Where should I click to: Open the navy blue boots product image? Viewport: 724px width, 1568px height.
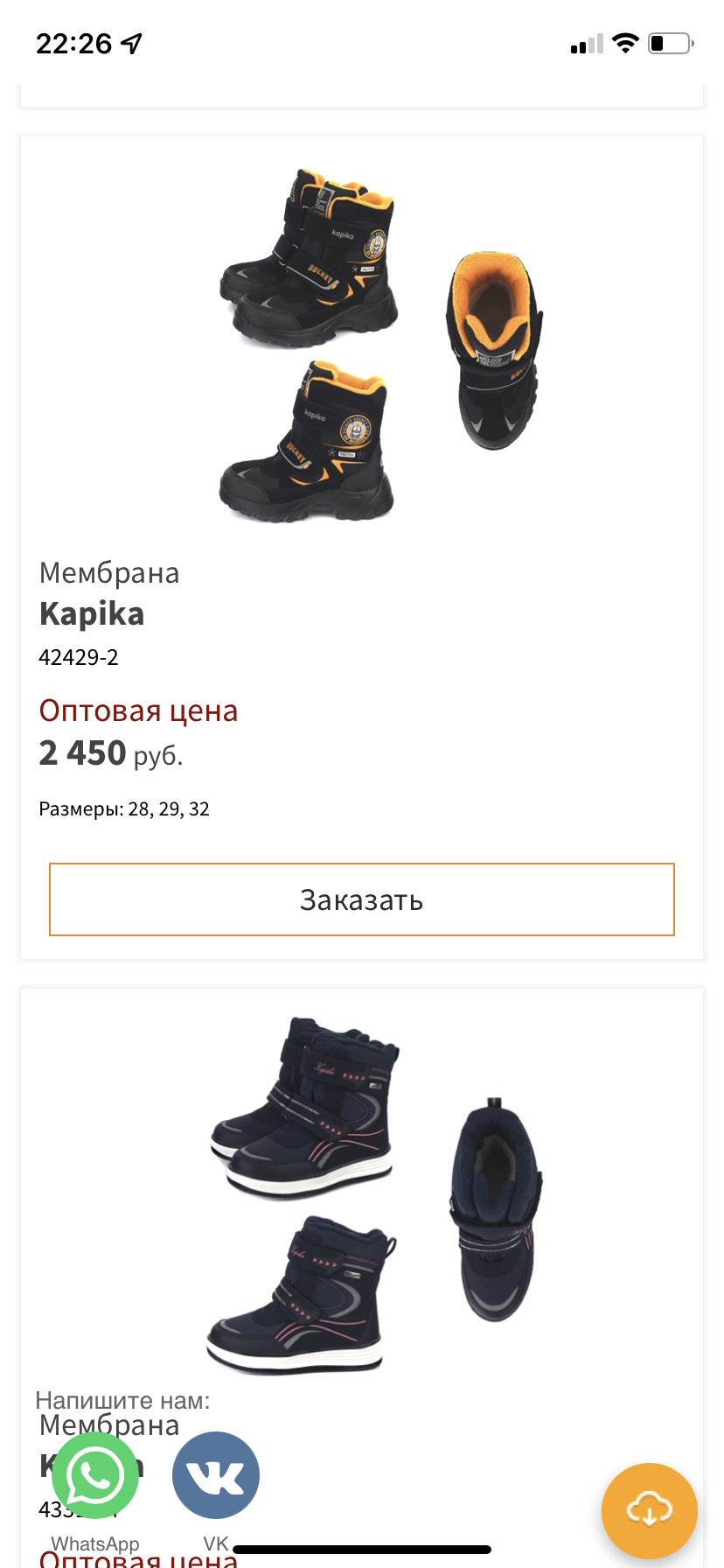tap(377, 1195)
